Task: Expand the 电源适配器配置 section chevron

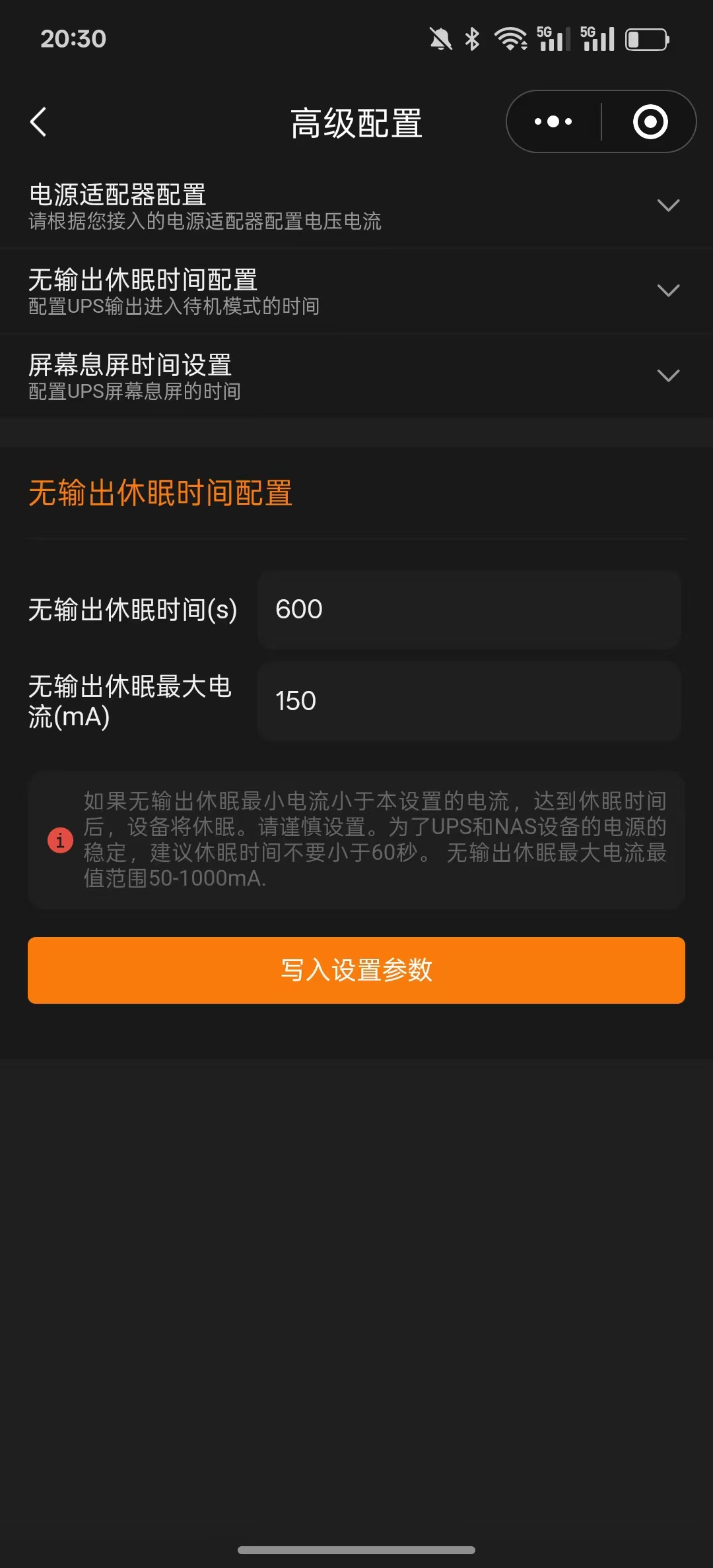Action: click(669, 205)
